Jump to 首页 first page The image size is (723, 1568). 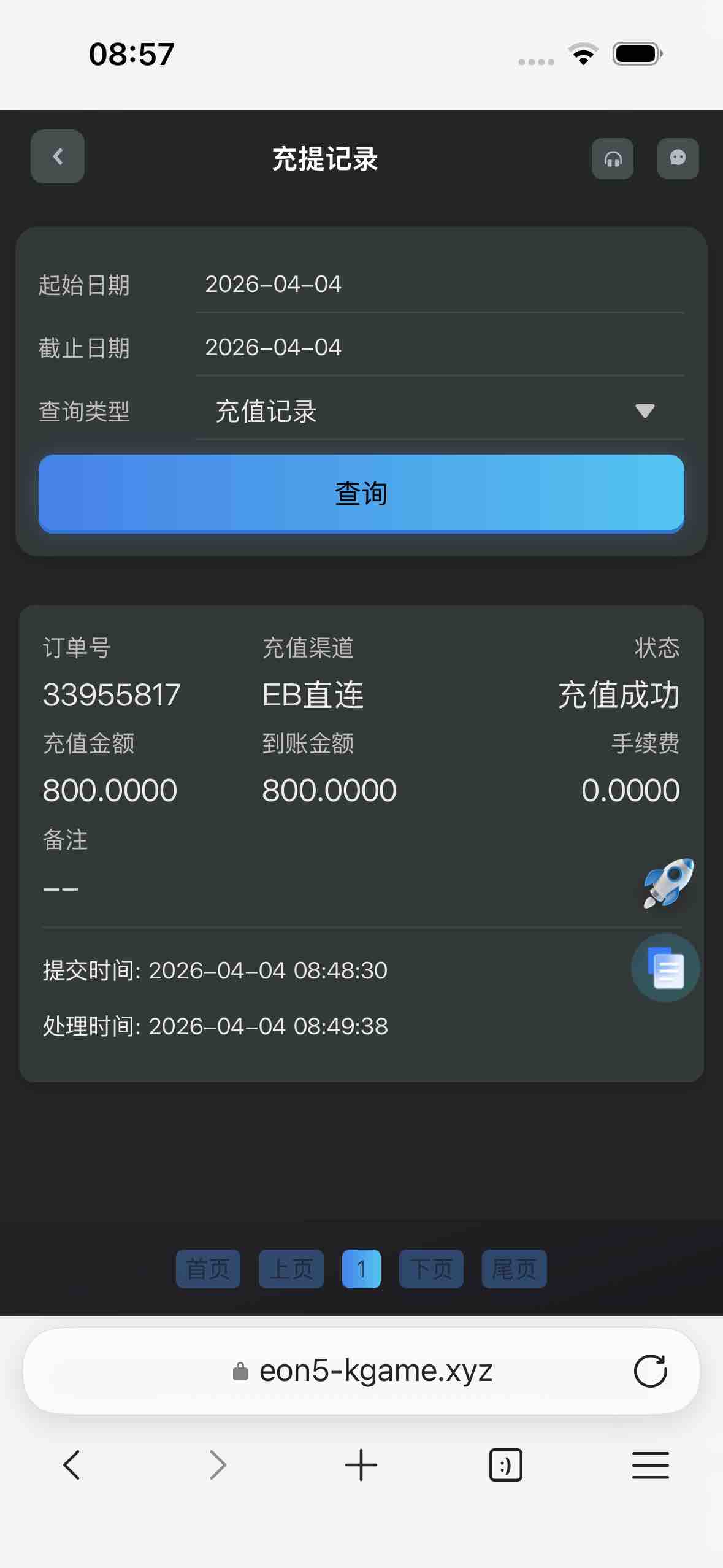pos(208,1269)
